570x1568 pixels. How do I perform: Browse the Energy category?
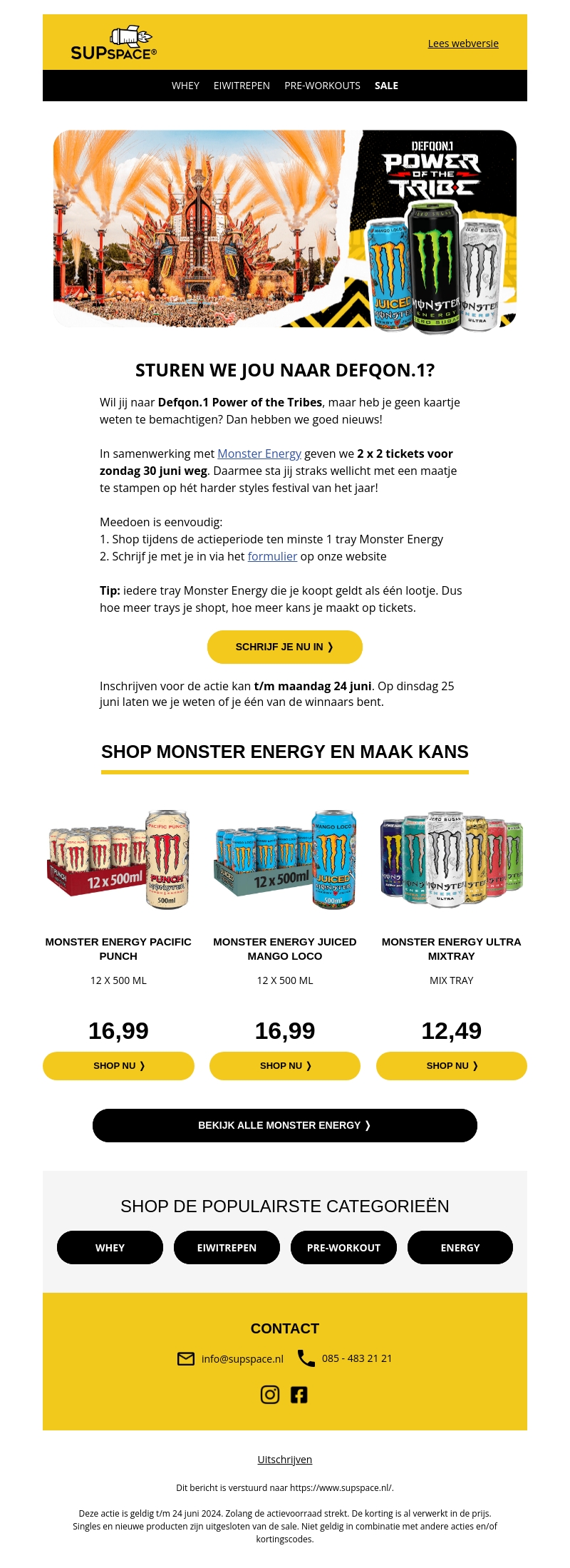click(x=460, y=1247)
